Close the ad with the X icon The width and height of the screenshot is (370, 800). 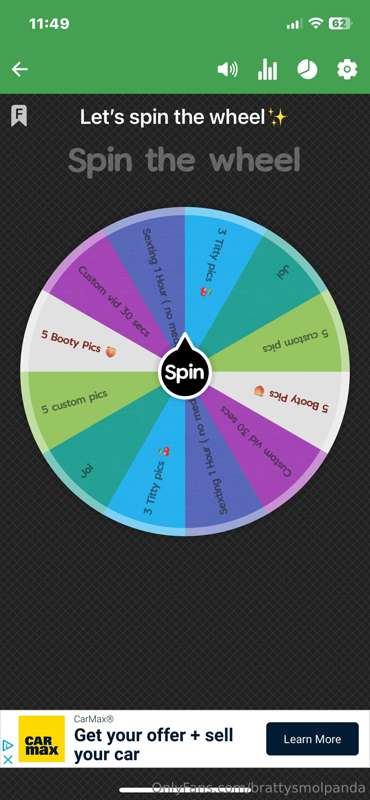coord(8,759)
